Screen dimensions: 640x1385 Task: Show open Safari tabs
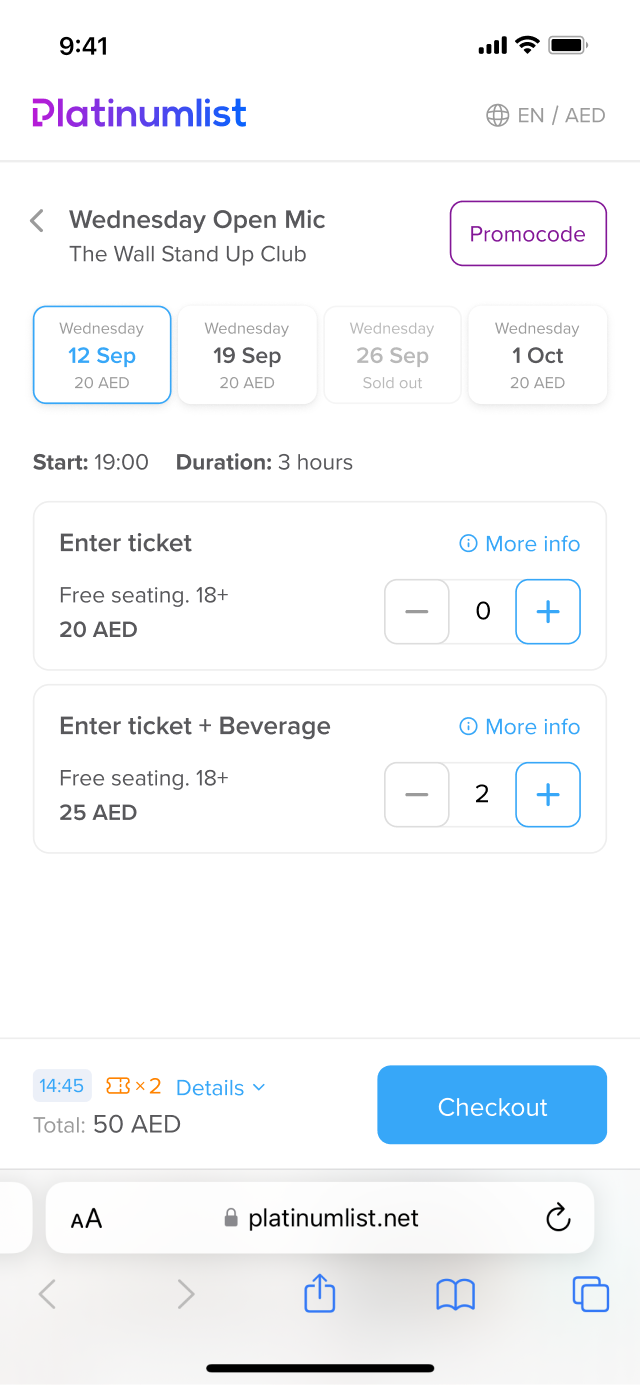pyautogui.click(x=590, y=1294)
